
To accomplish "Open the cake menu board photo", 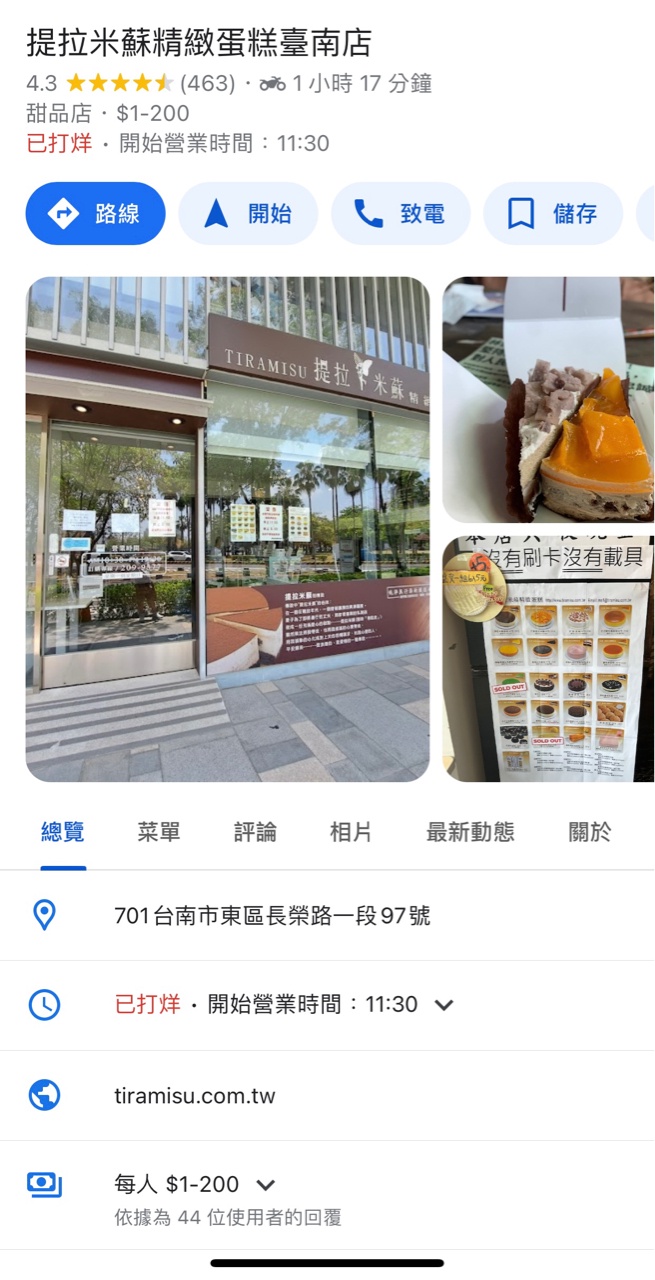I will [x=548, y=659].
